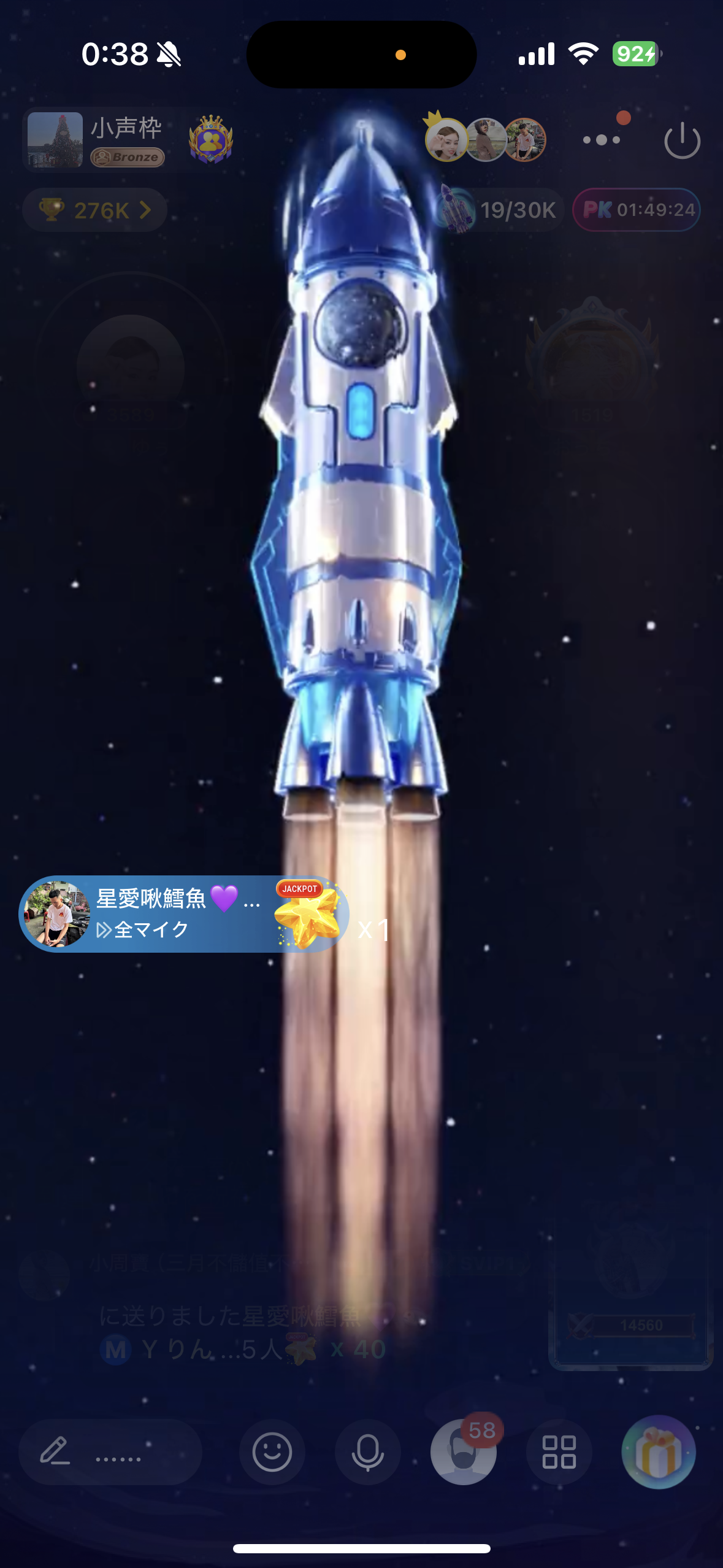Tap the message input field with pencil
The width and height of the screenshot is (723, 1568).
[x=110, y=1452]
